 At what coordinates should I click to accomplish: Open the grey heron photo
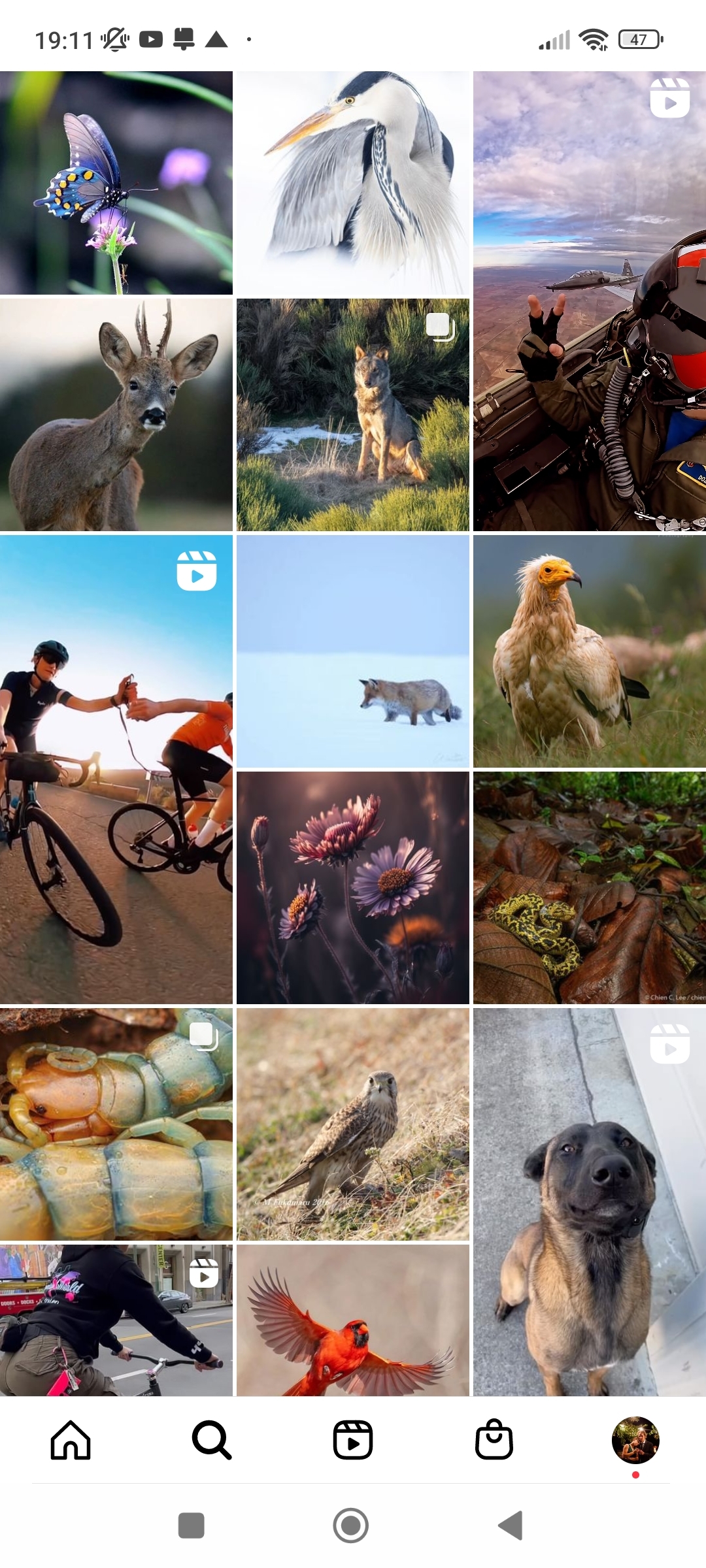(353, 183)
